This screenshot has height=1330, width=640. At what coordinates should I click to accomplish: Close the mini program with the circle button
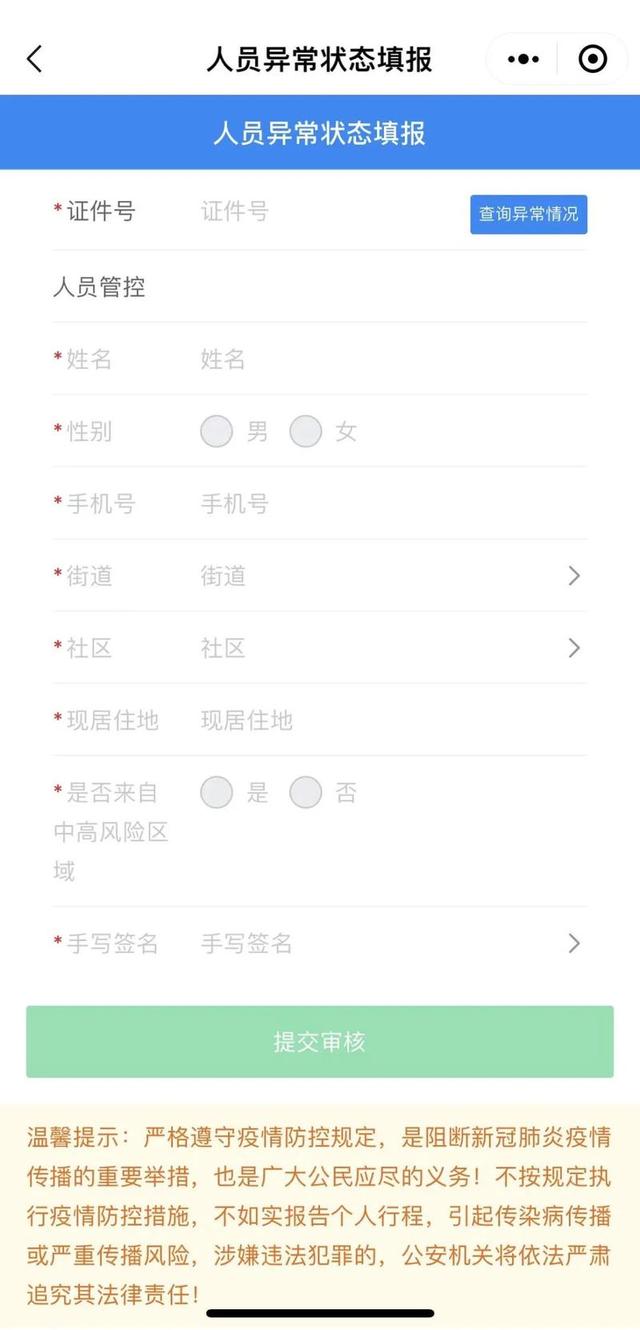pos(593,59)
